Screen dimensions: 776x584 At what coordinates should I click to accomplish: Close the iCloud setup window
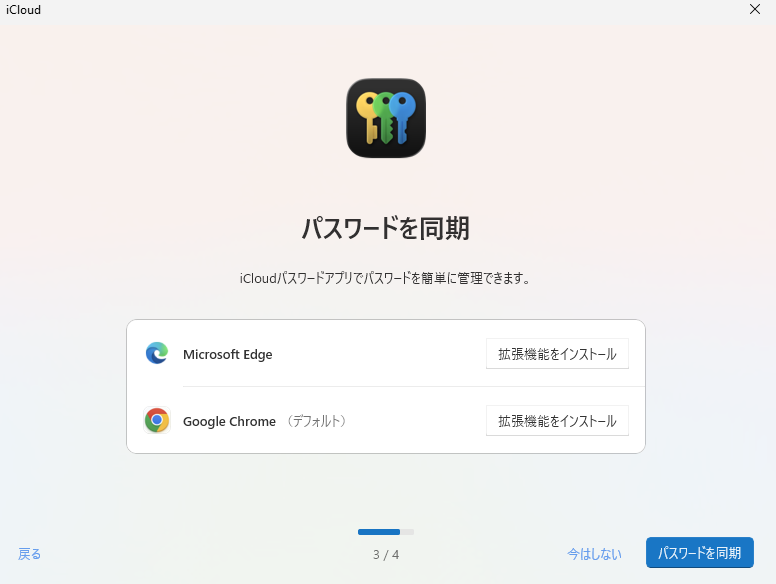pos(755,10)
